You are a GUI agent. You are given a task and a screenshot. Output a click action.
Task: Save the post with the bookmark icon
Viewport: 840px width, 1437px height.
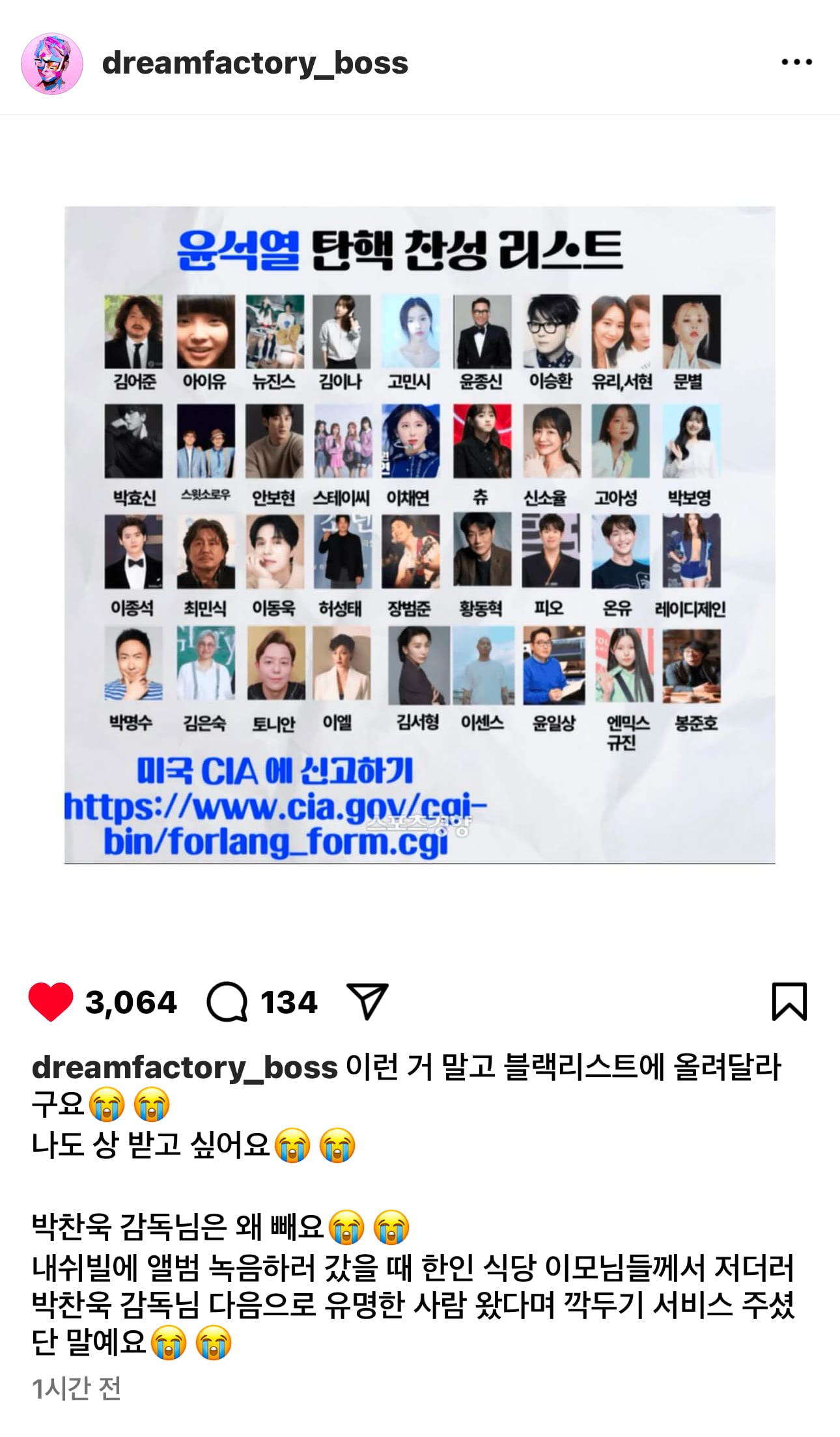pos(789,1001)
